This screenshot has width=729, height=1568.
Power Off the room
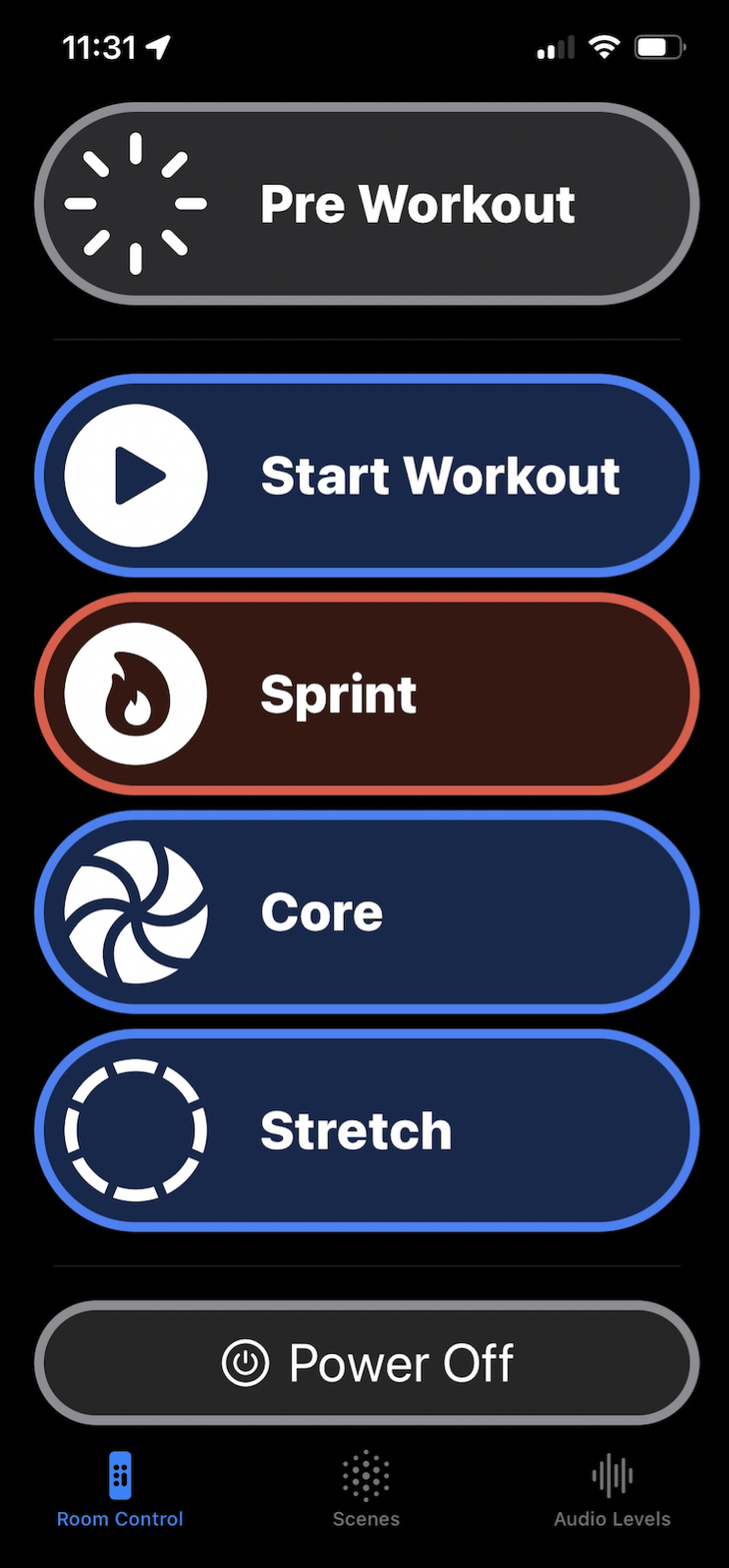tap(365, 1364)
